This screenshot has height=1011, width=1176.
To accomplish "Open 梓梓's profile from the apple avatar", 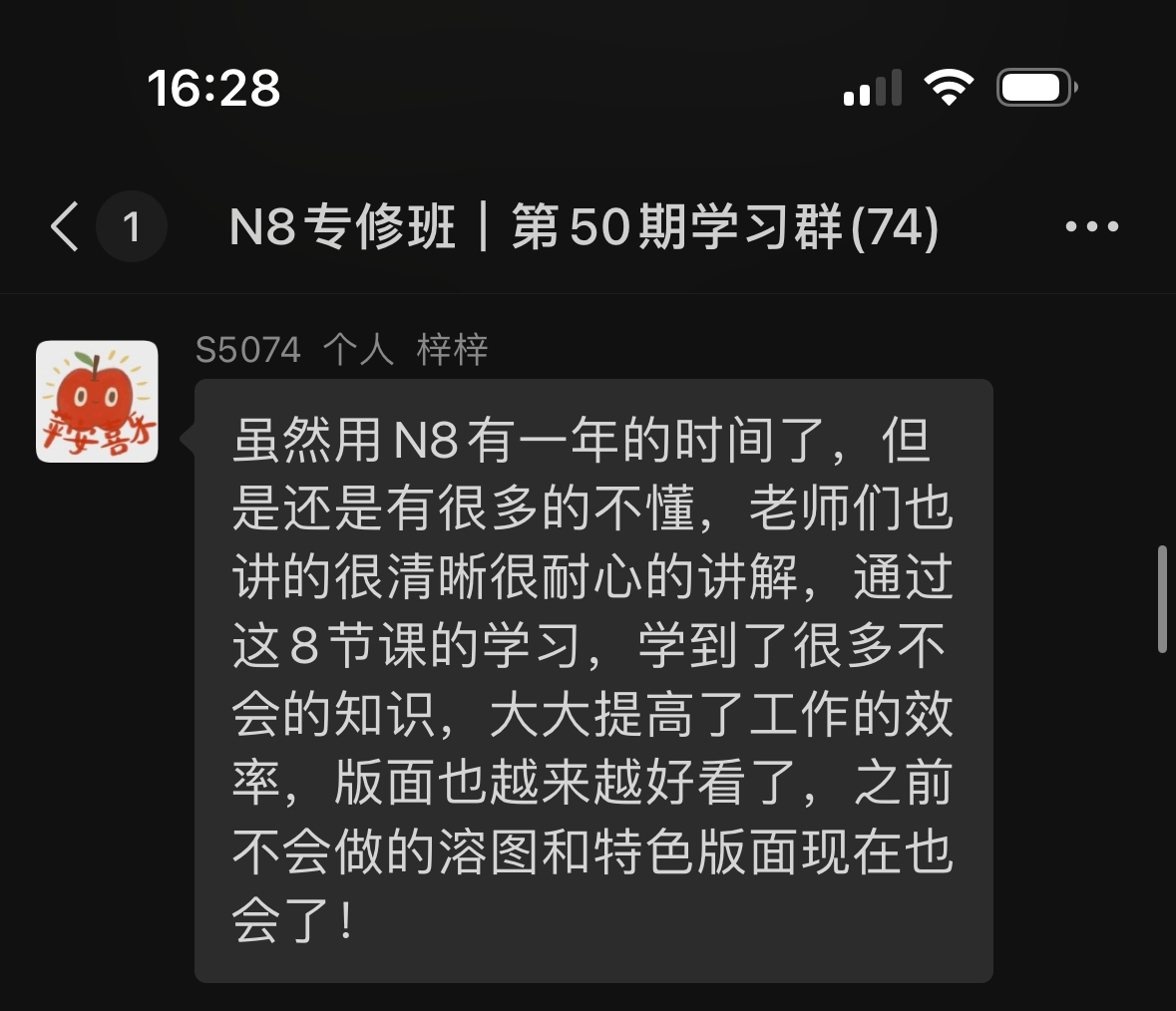I will click(97, 402).
